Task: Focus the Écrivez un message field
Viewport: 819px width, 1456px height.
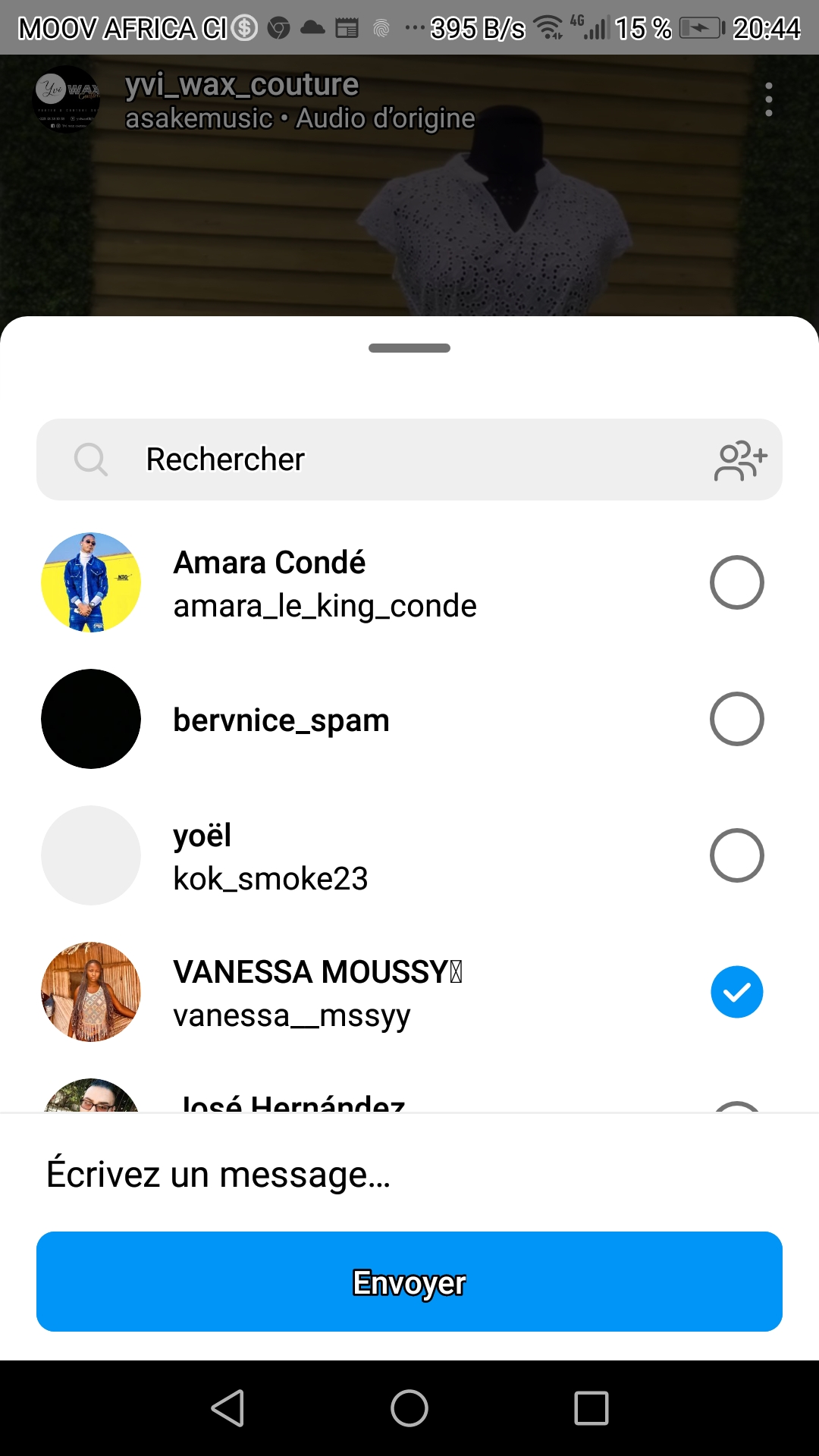Action: tap(409, 1174)
